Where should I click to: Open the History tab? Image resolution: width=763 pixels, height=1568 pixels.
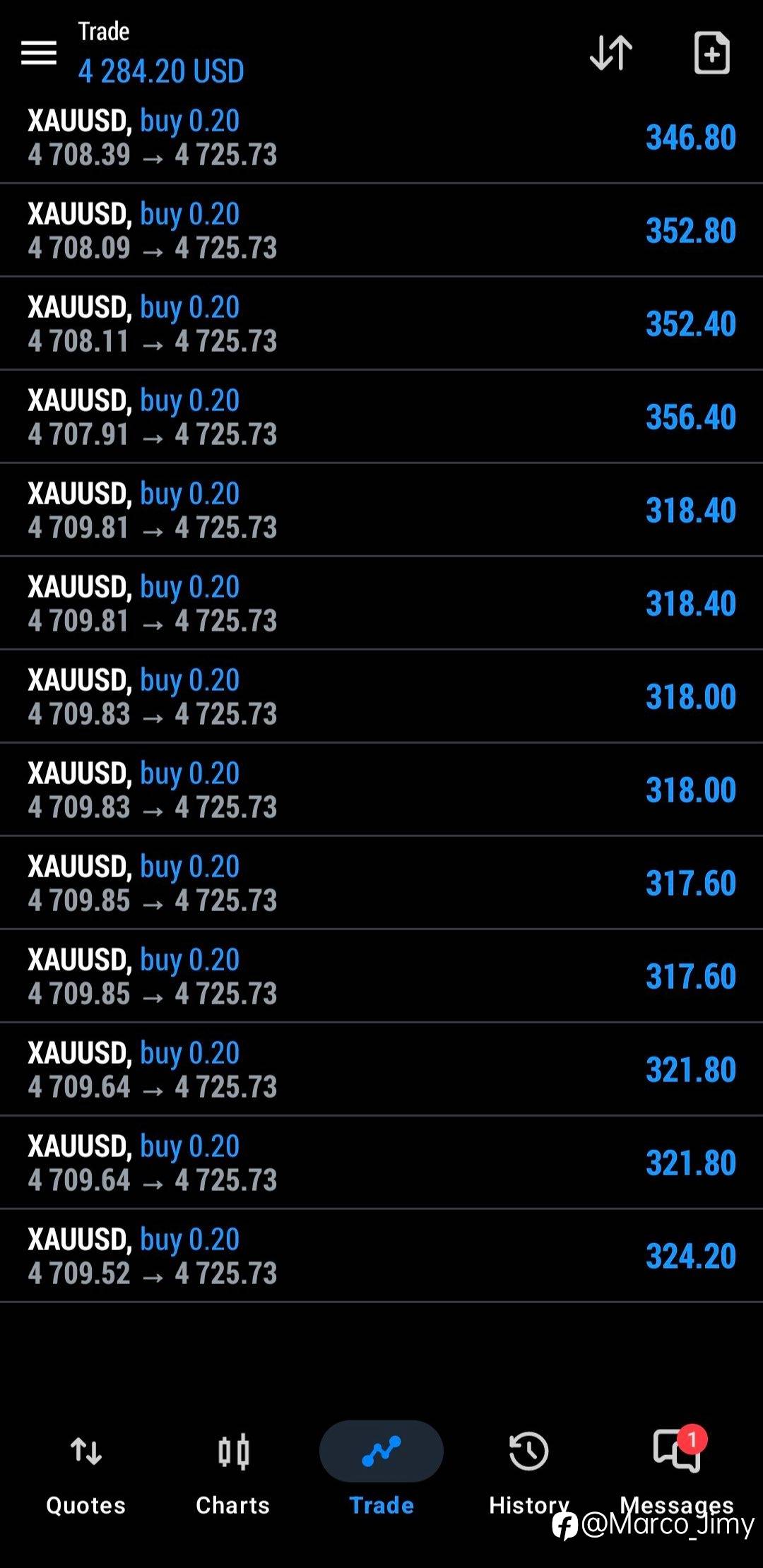[x=529, y=1473]
